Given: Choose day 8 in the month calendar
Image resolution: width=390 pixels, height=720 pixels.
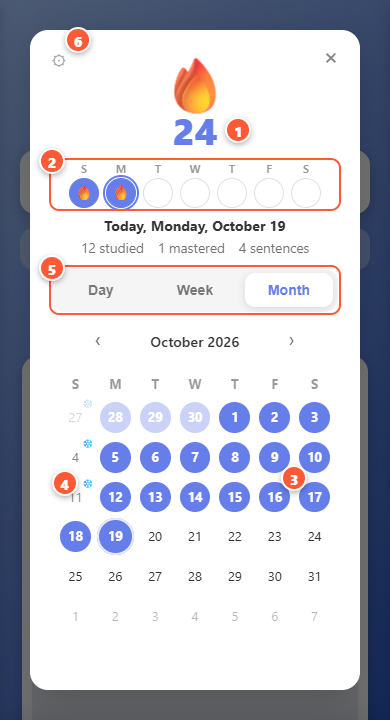Looking at the screenshot, I should (235, 457).
